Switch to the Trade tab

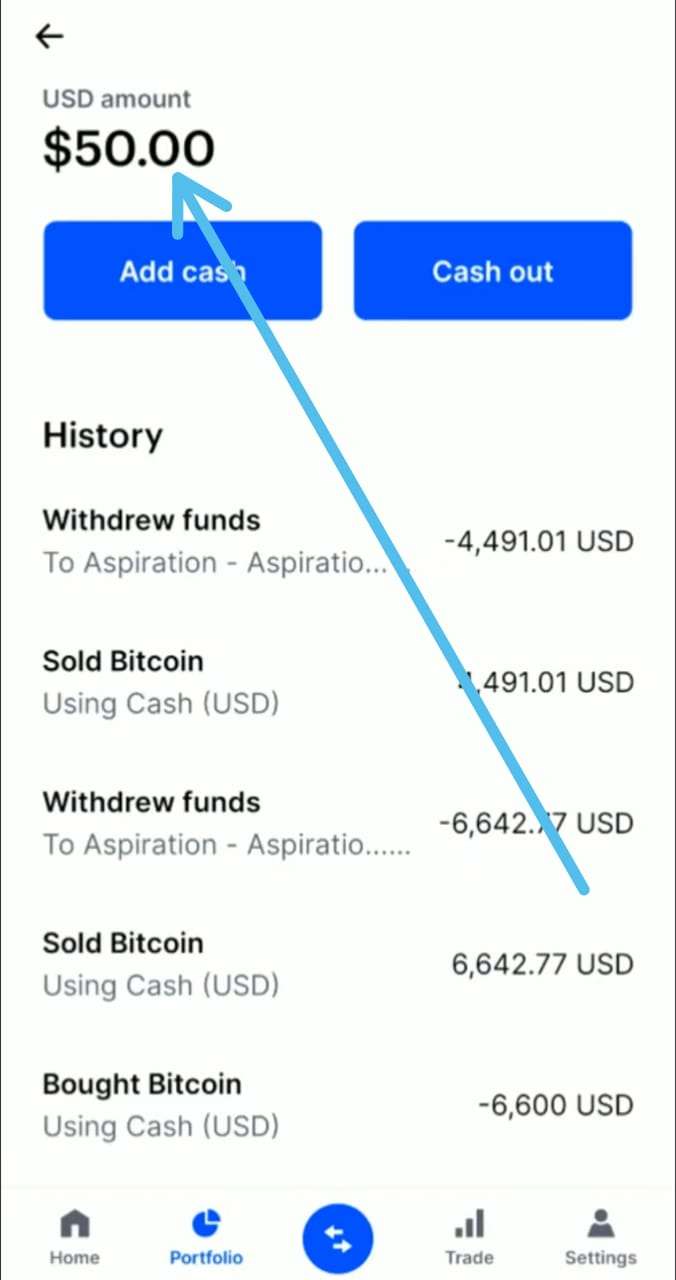[469, 1238]
